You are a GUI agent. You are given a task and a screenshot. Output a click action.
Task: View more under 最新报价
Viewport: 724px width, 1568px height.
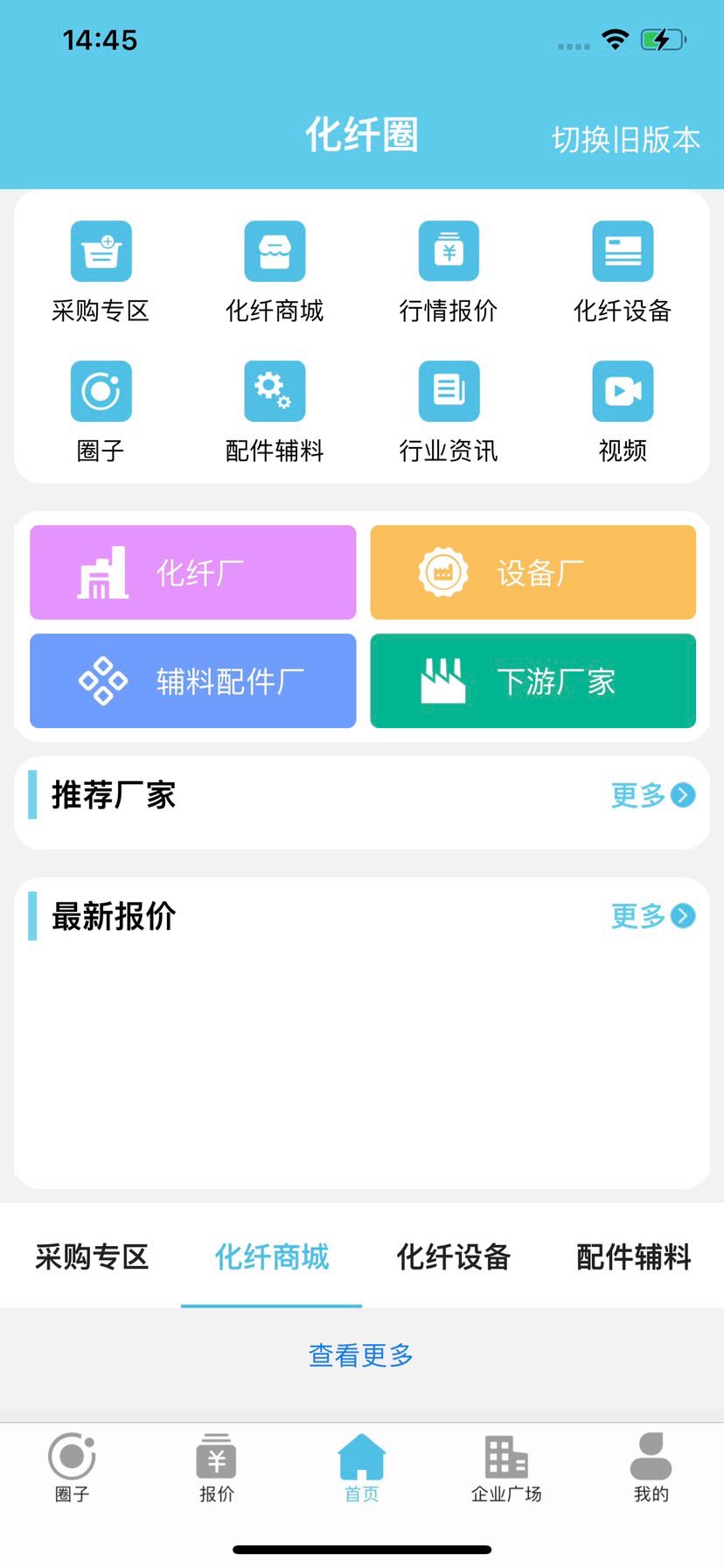tap(652, 916)
